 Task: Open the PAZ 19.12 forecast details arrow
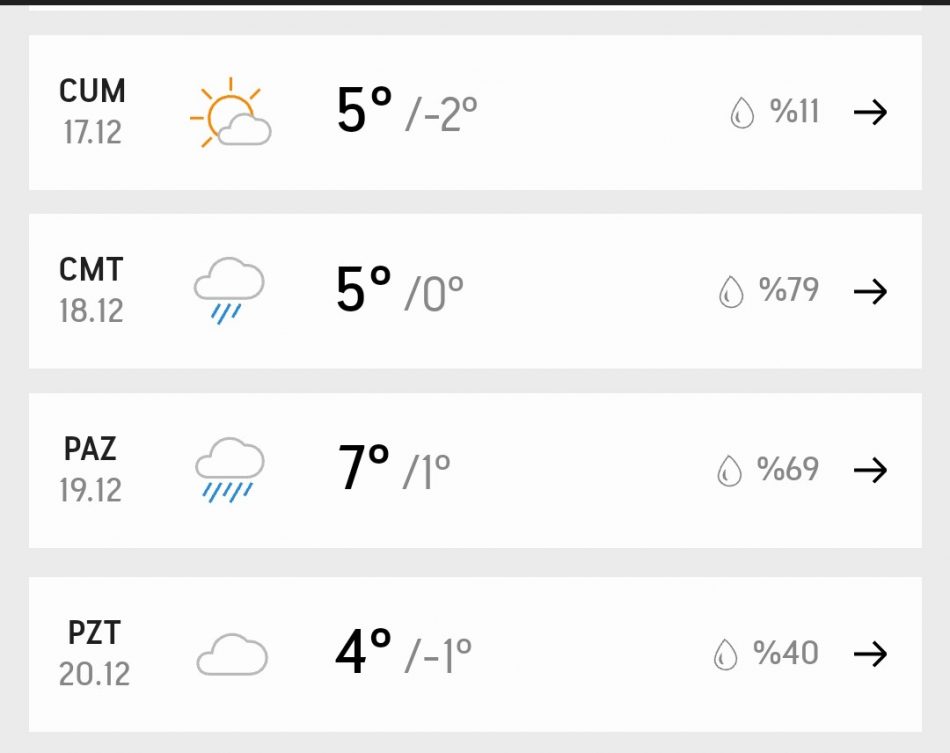tap(870, 470)
